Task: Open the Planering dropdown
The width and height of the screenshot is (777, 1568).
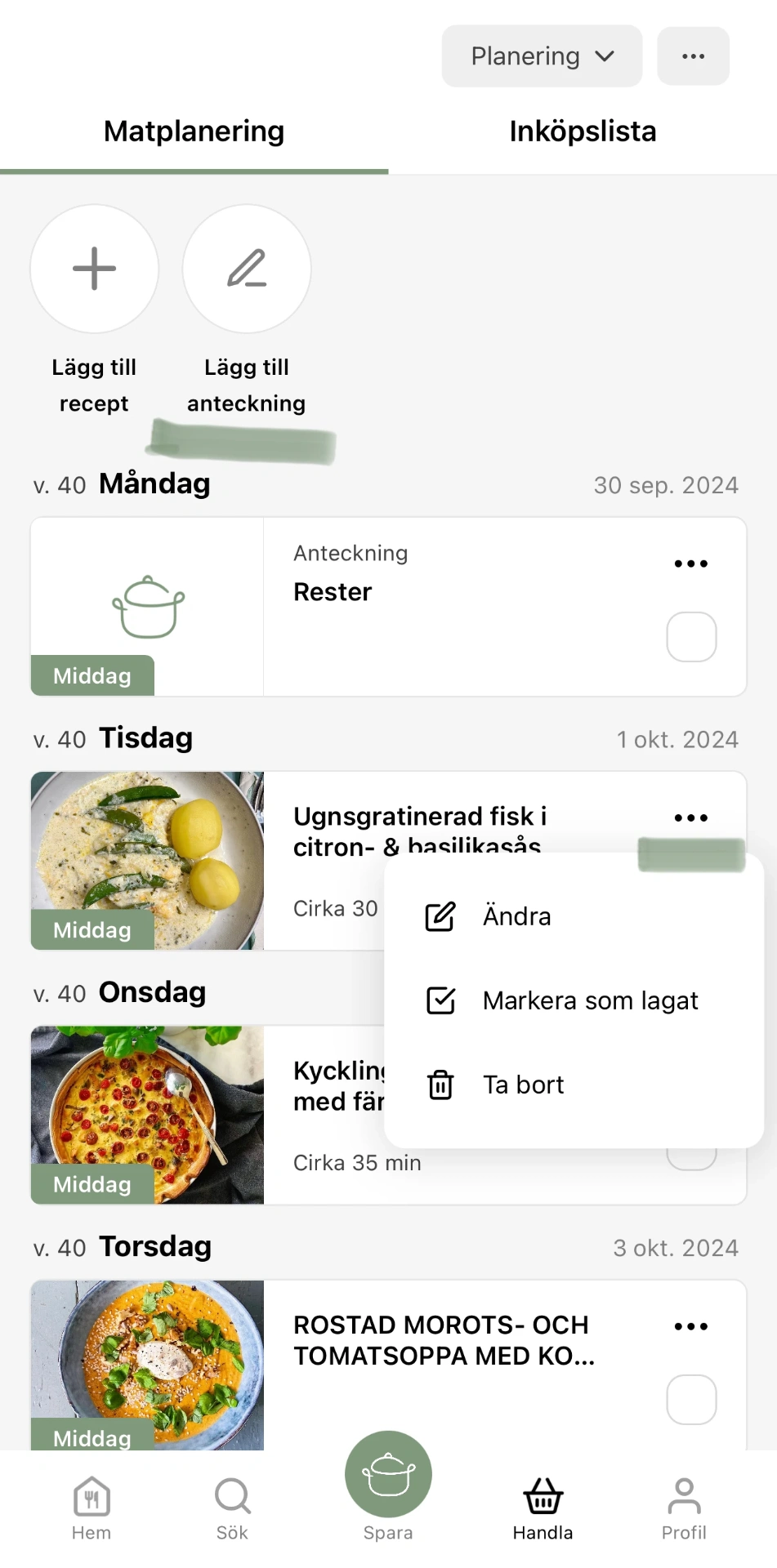Action: pyautogui.click(x=541, y=56)
